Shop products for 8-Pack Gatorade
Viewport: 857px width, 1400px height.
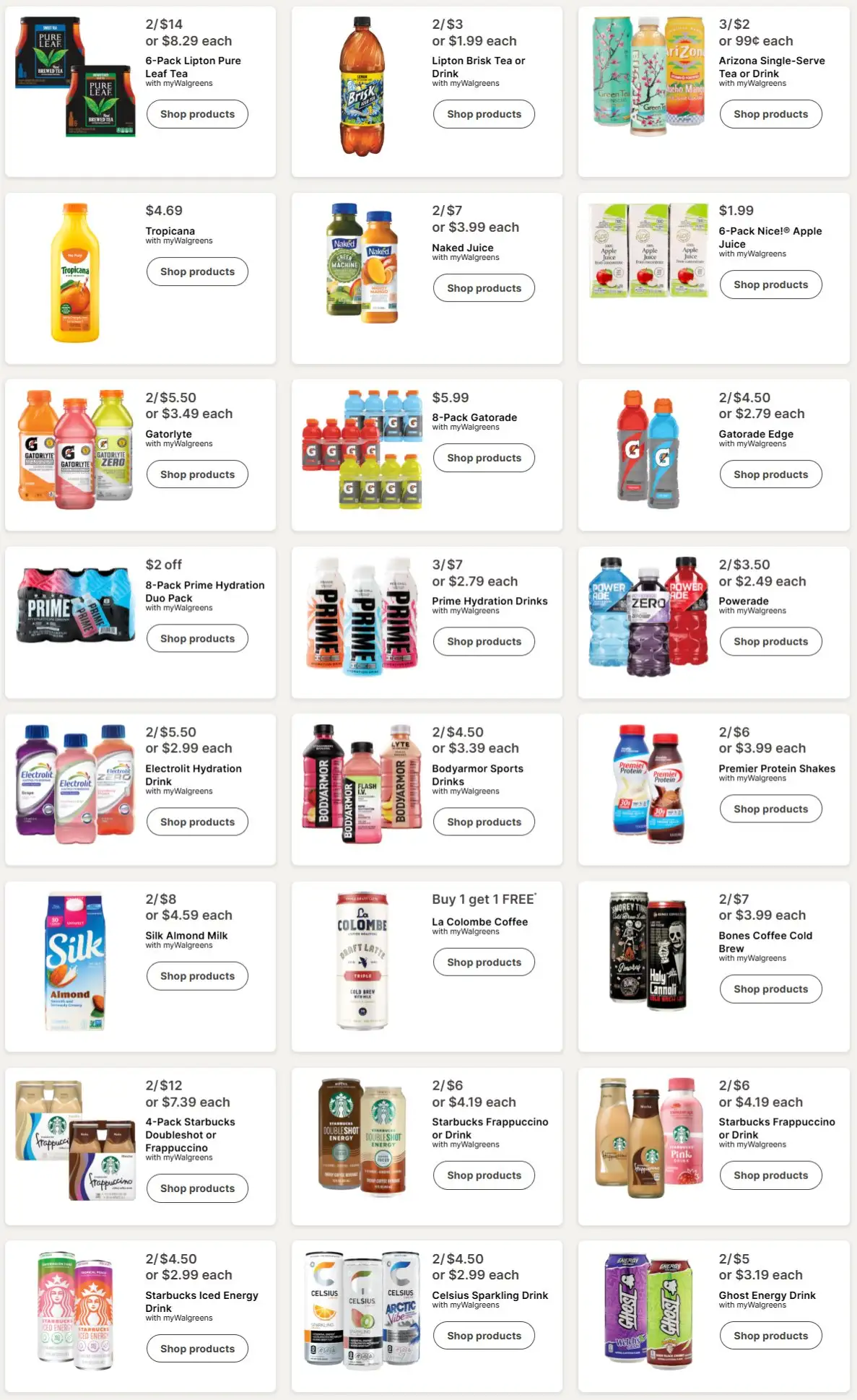(484, 458)
